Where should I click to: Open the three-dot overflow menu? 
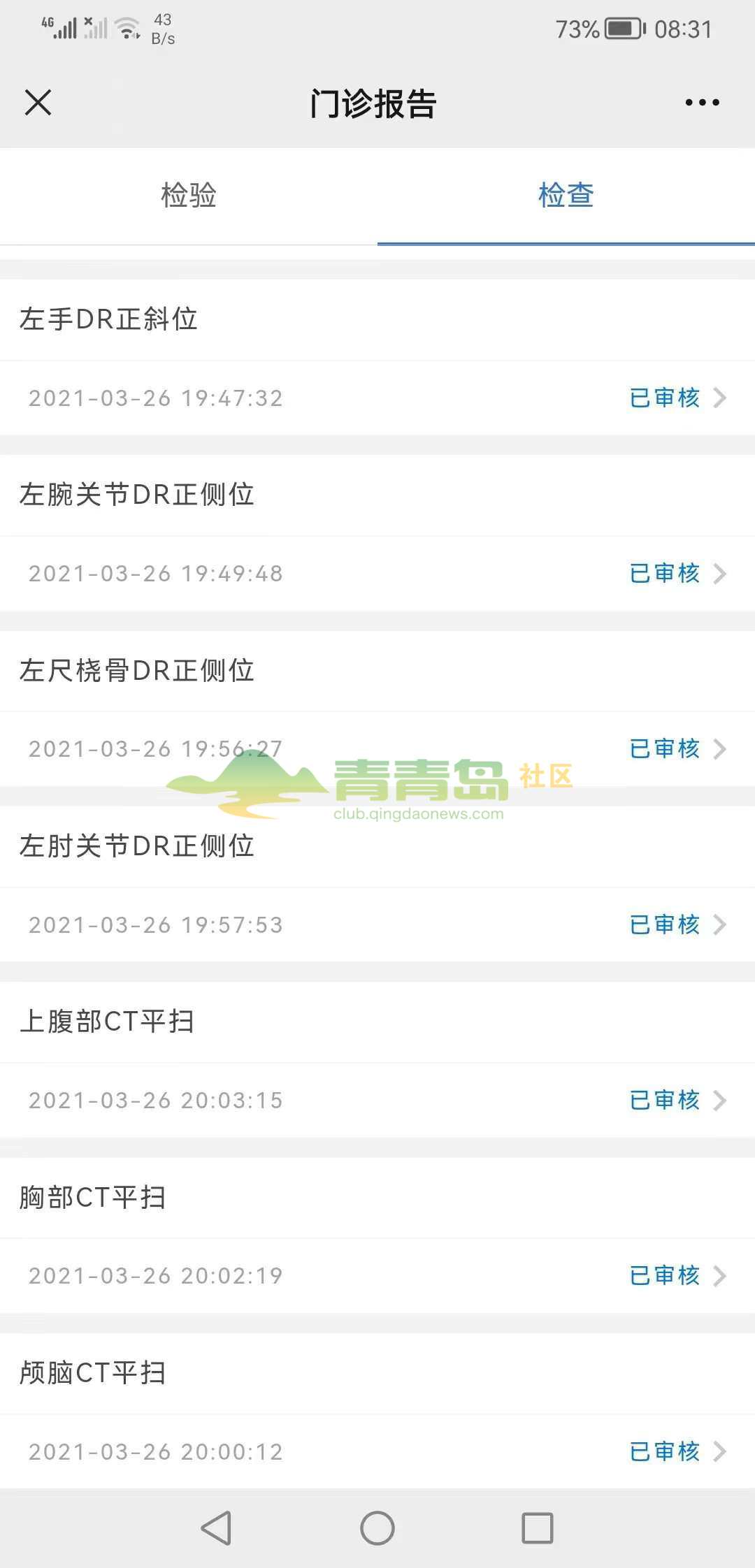702,103
